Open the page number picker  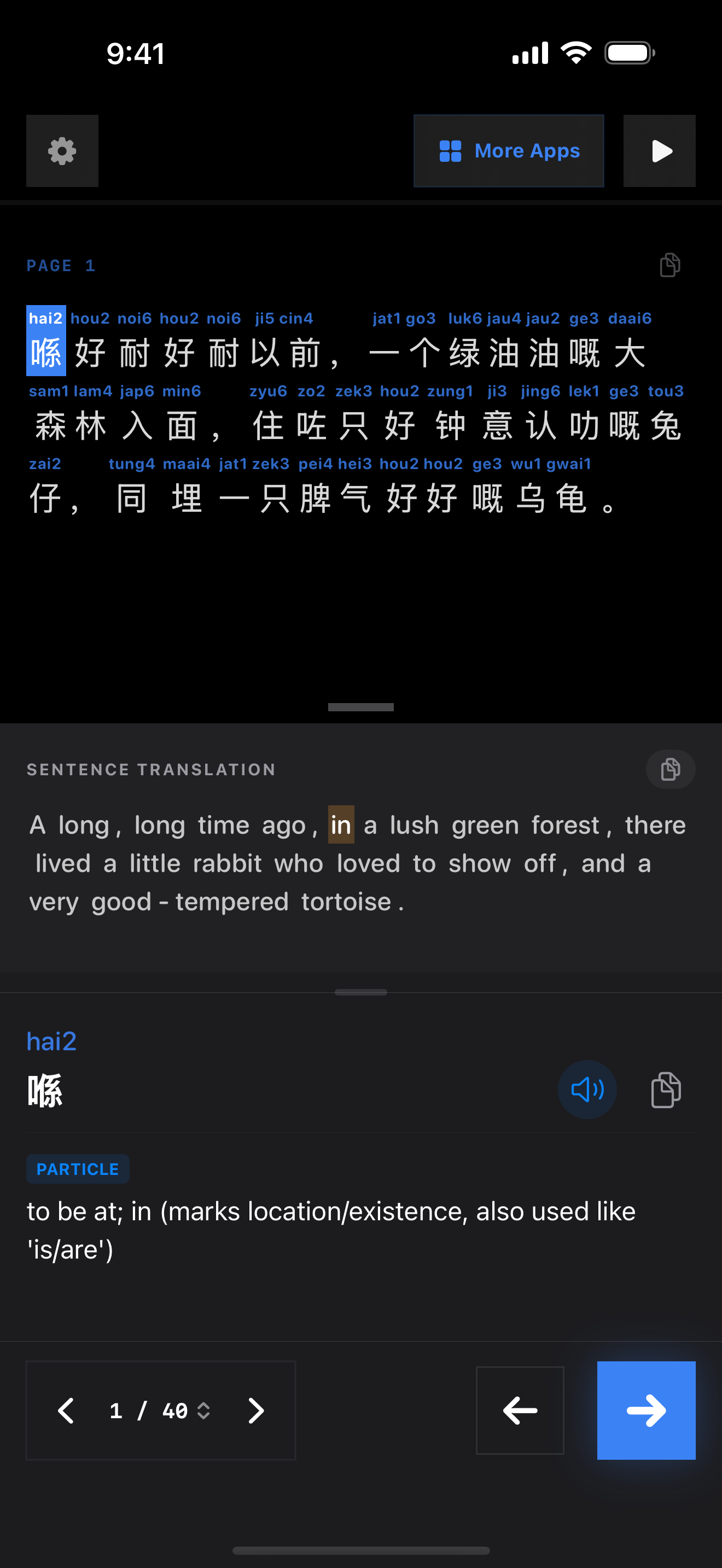click(x=161, y=1411)
